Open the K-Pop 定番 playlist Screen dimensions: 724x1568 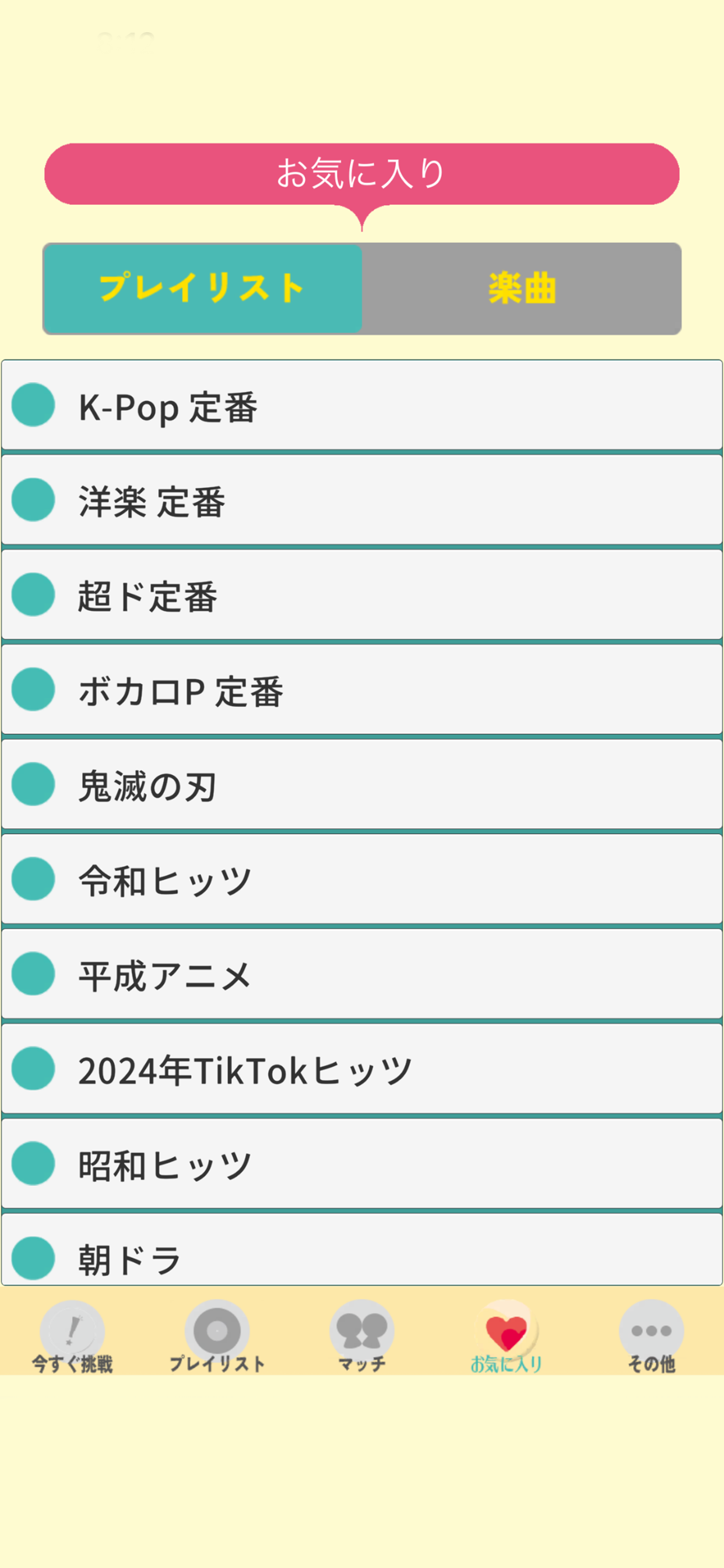[x=361, y=405]
